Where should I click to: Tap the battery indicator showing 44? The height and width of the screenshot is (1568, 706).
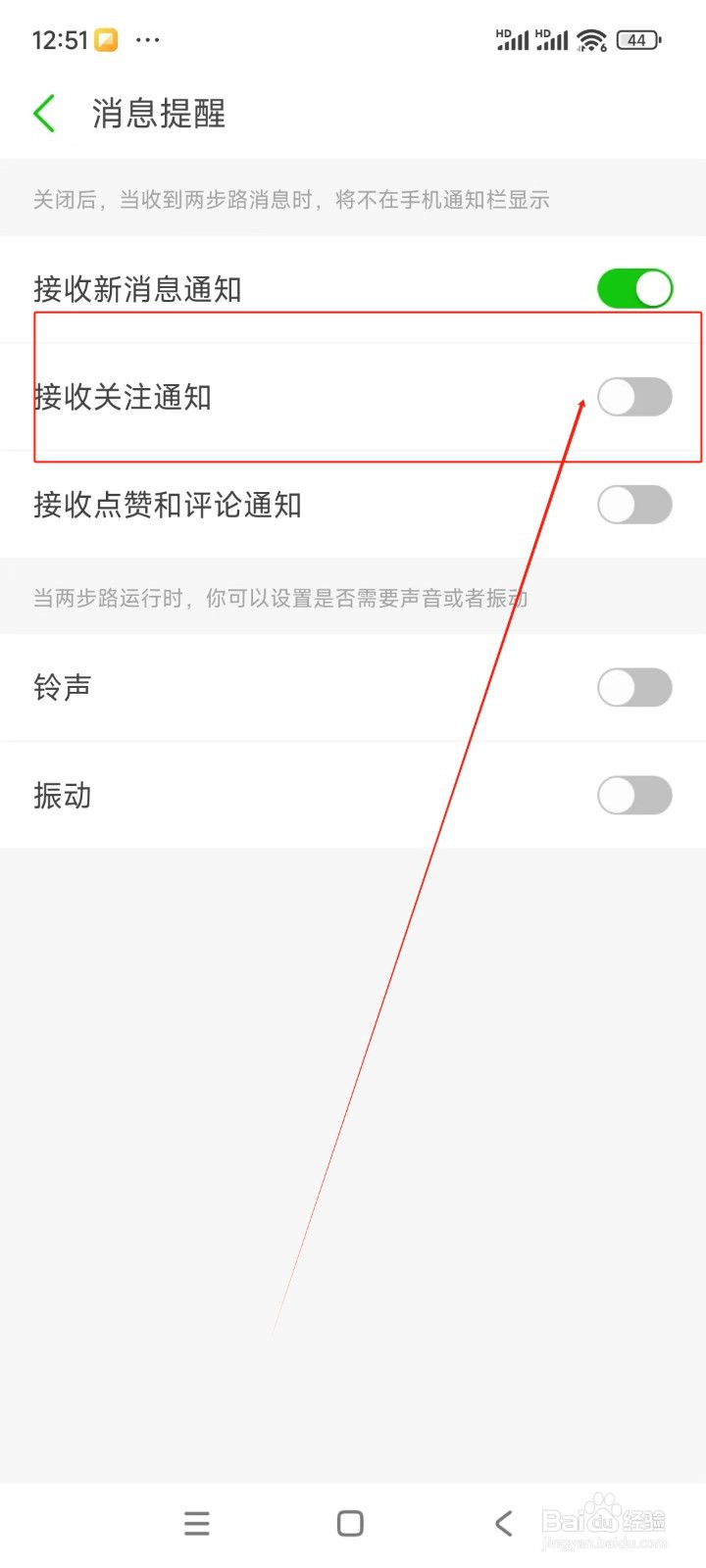(x=636, y=39)
